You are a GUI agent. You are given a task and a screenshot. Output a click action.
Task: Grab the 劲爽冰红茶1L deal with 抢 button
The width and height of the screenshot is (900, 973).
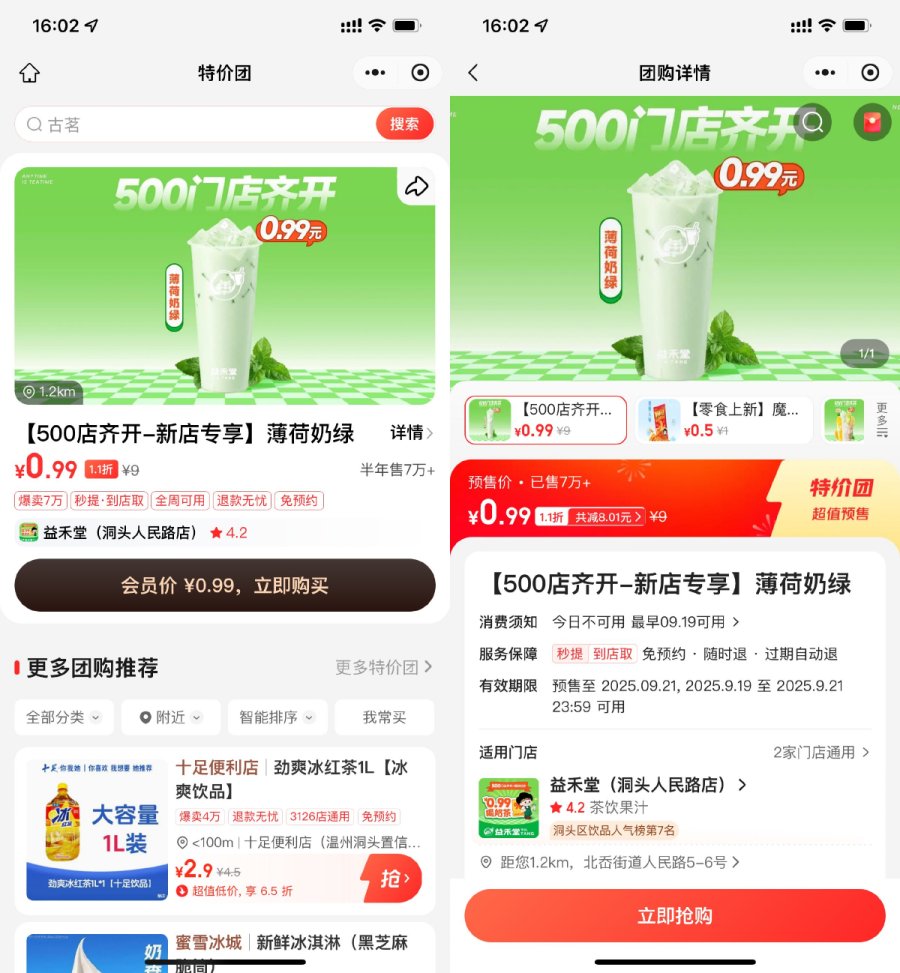(392, 879)
